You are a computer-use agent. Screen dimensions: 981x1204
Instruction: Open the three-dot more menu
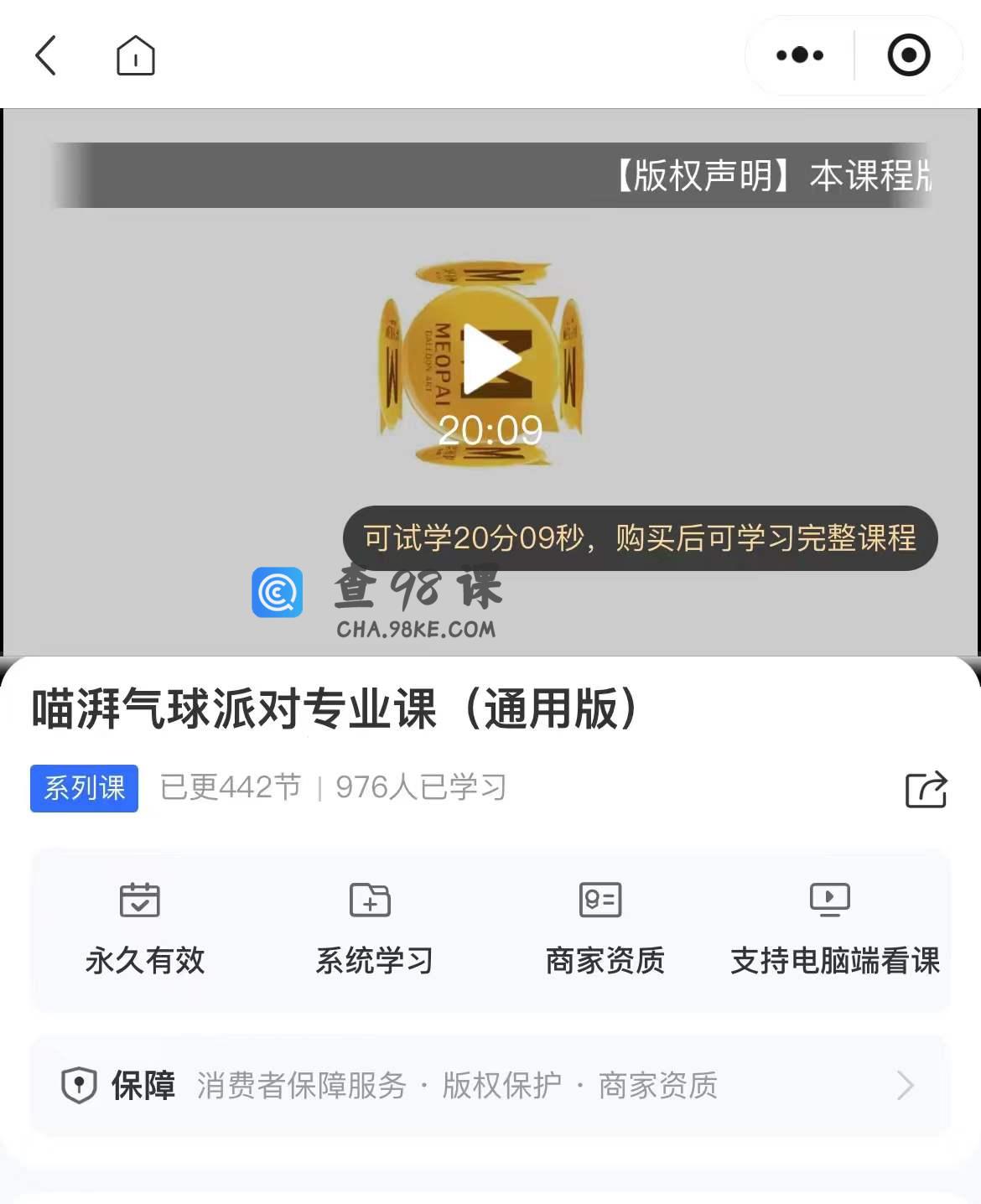[x=799, y=55]
